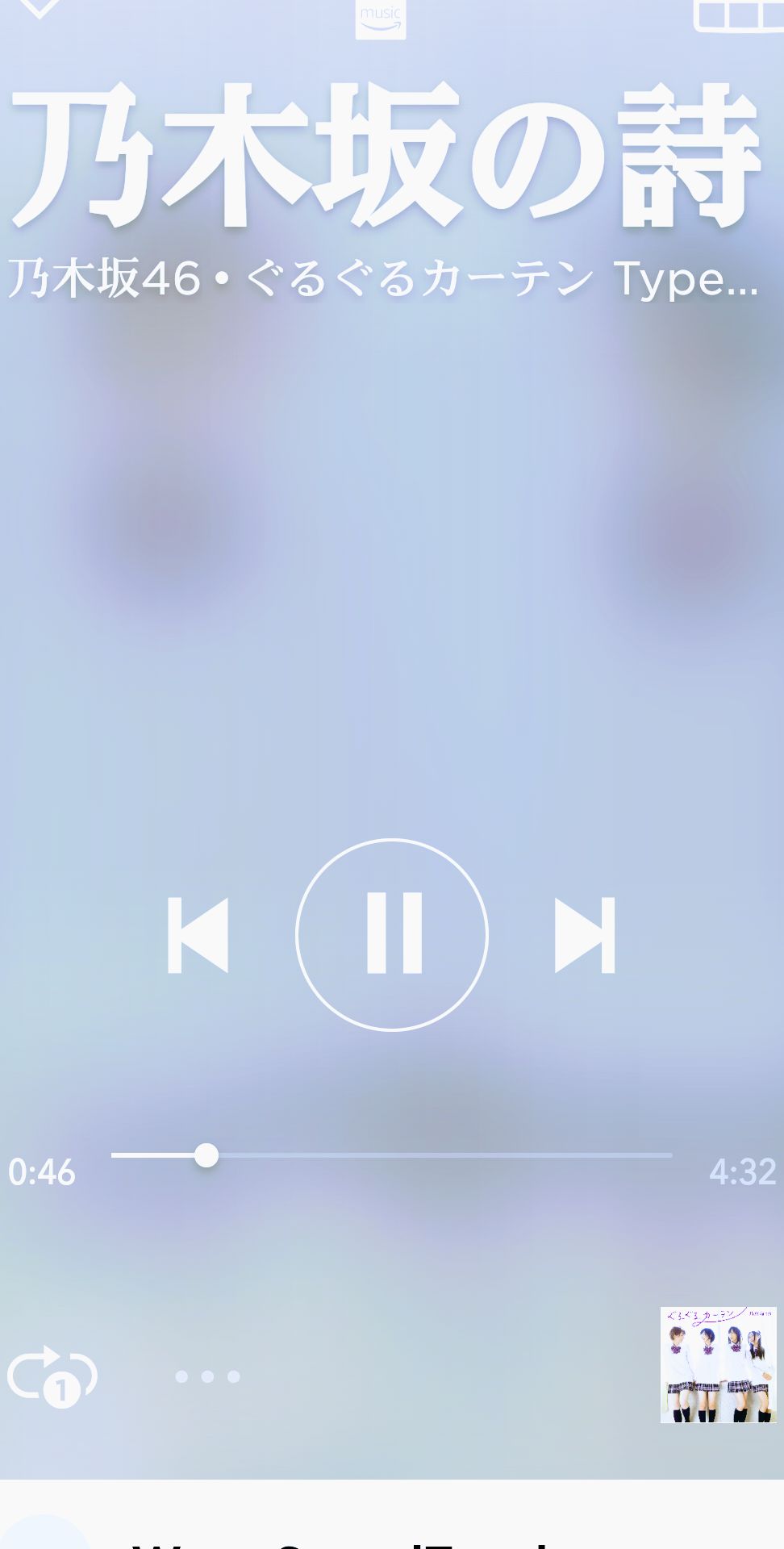Toggle the repeat-one mode

pyautogui.click(x=52, y=1376)
